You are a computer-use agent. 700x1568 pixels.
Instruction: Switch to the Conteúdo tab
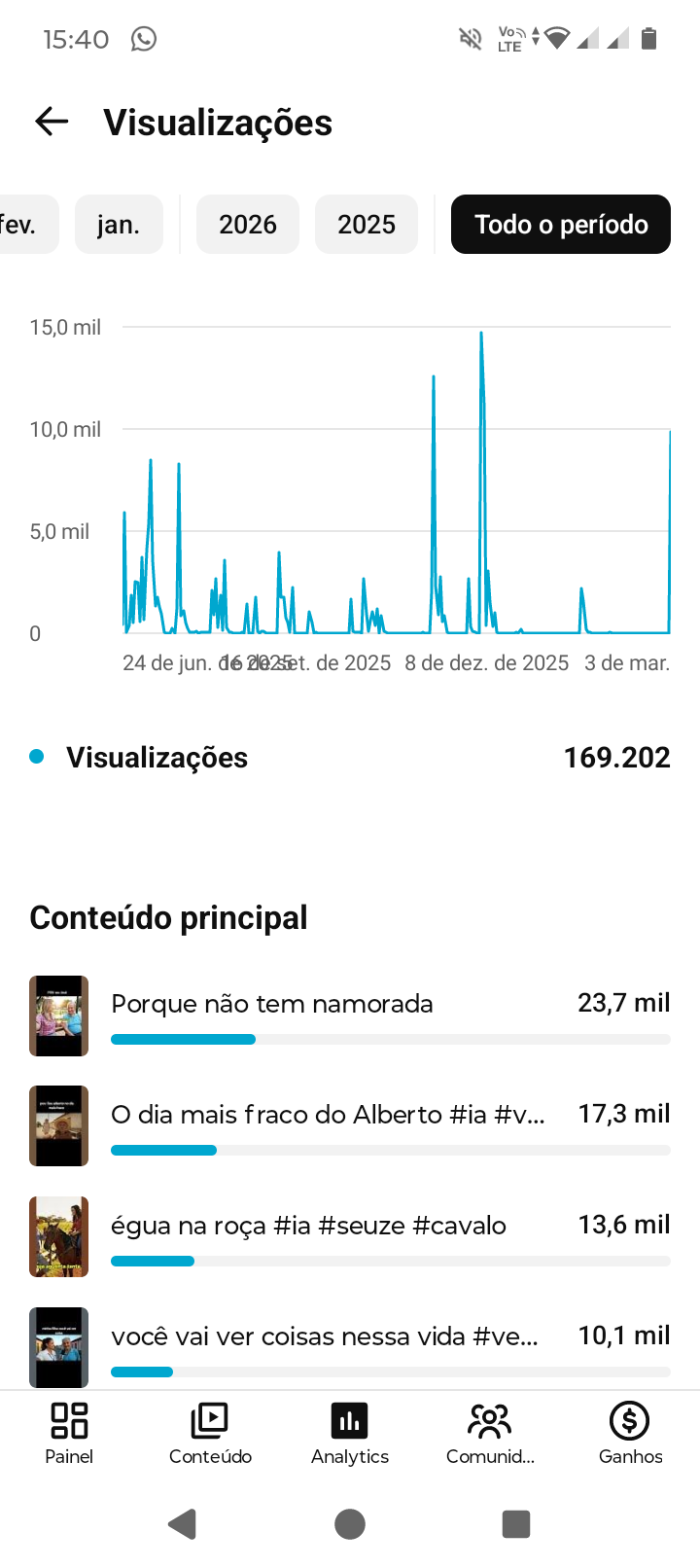pyautogui.click(x=210, y=1433)
